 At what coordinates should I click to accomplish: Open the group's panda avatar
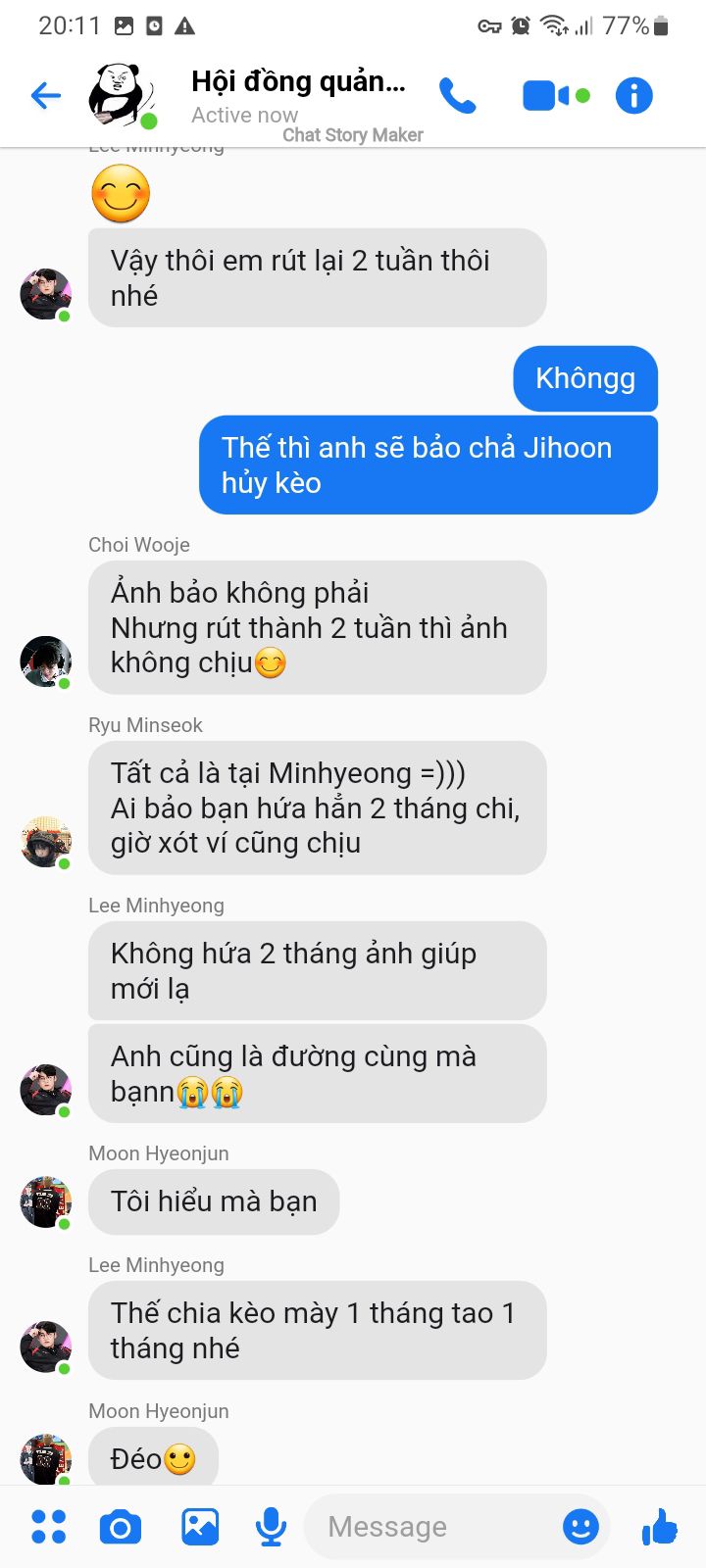122,95
